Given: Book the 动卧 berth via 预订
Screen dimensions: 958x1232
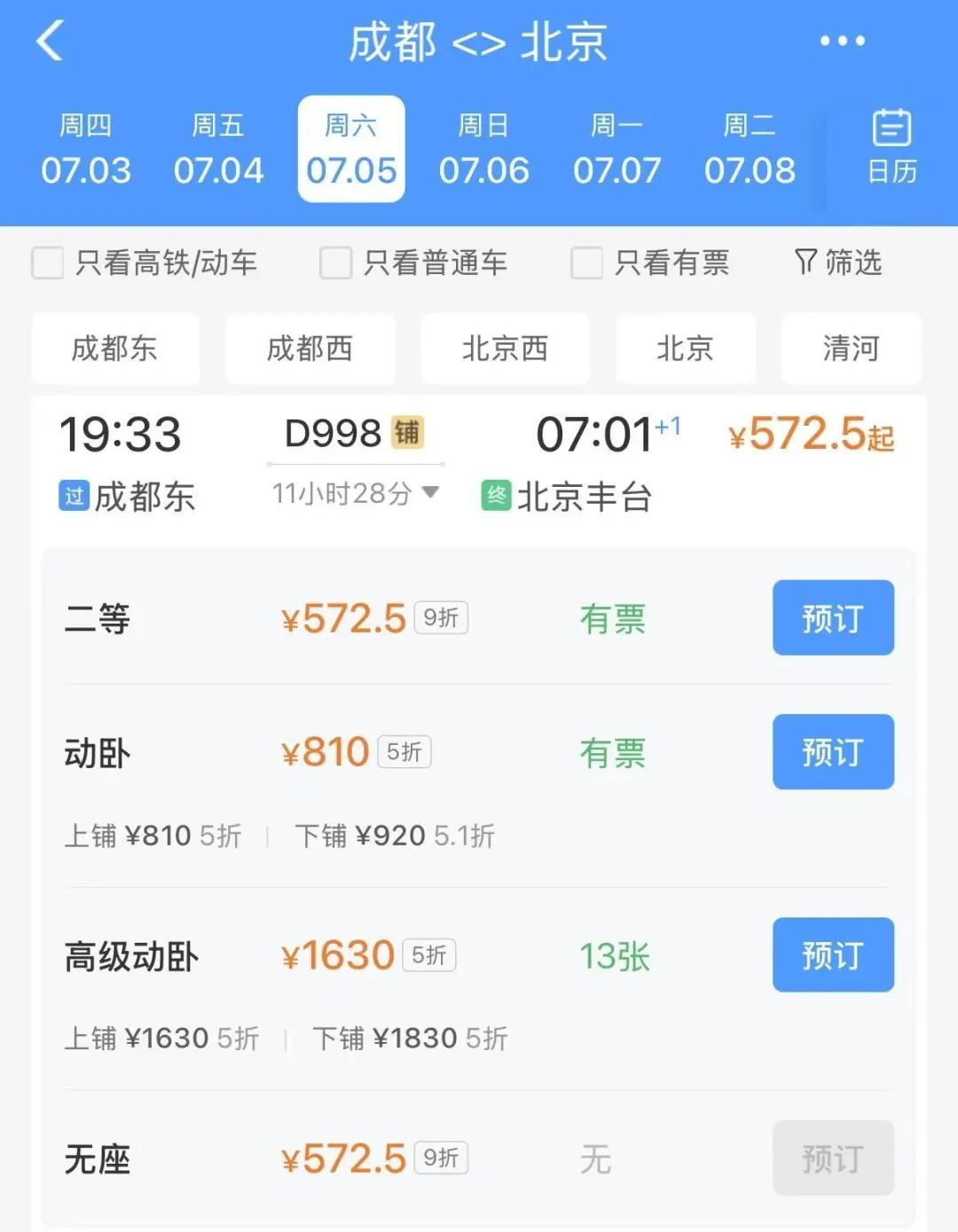Looking at the screenshot, I should (832, 752).
